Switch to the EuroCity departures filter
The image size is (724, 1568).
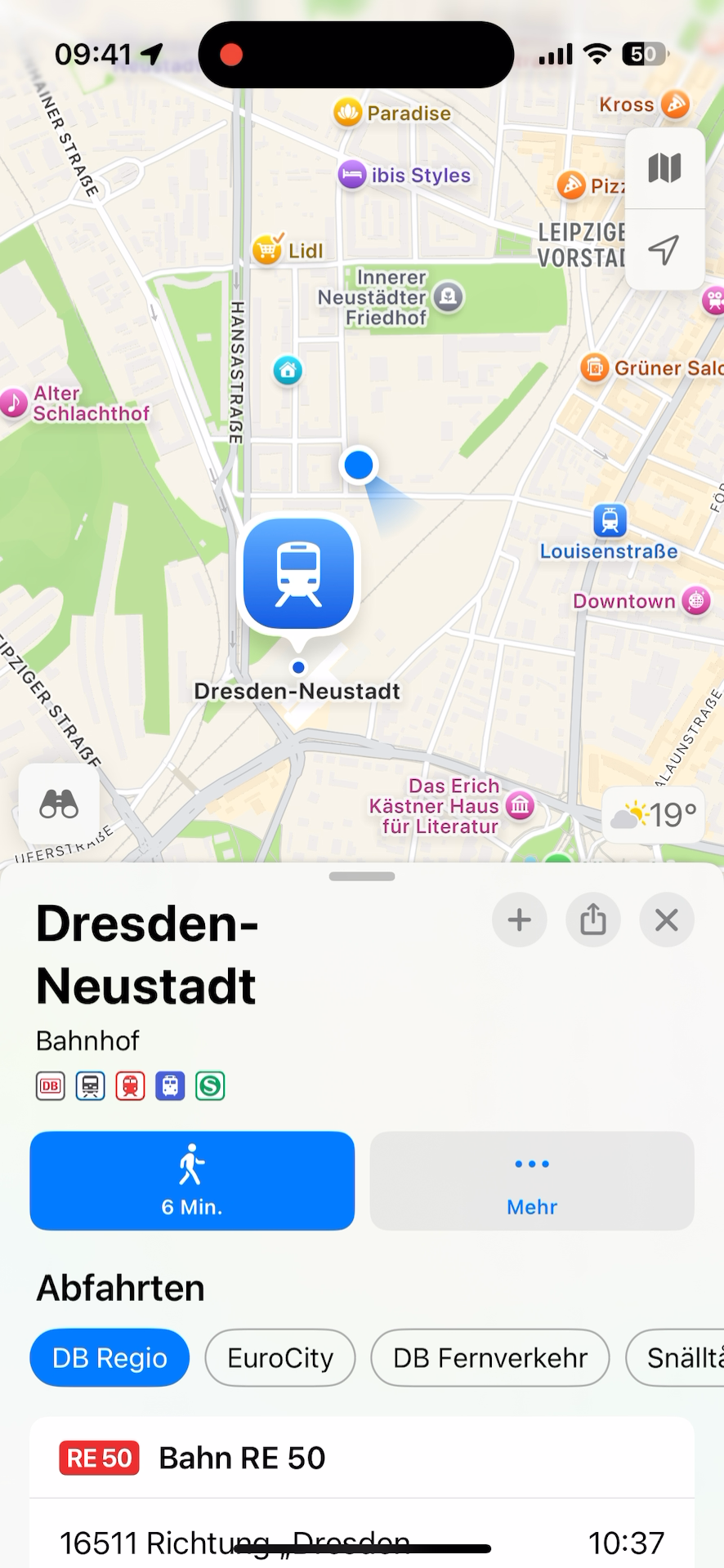[x=280, y=1358]
